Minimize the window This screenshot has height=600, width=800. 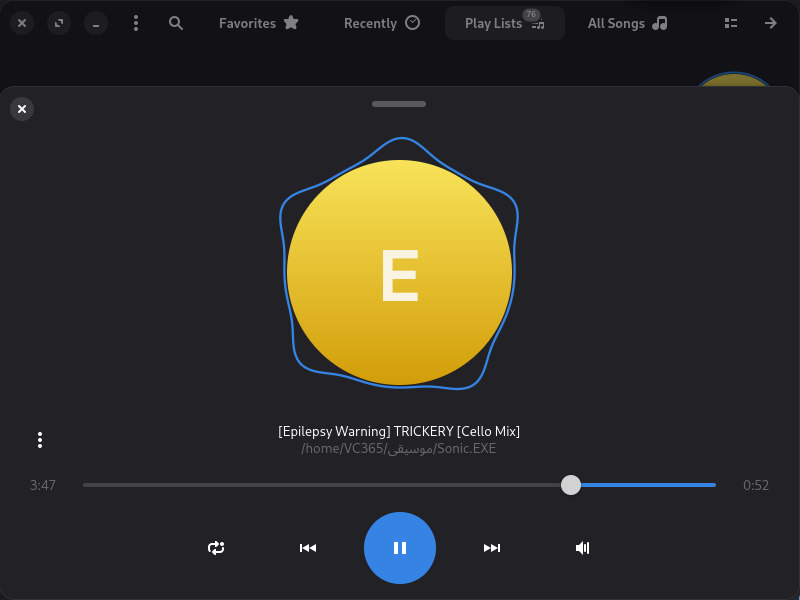[x=96, y=23]
